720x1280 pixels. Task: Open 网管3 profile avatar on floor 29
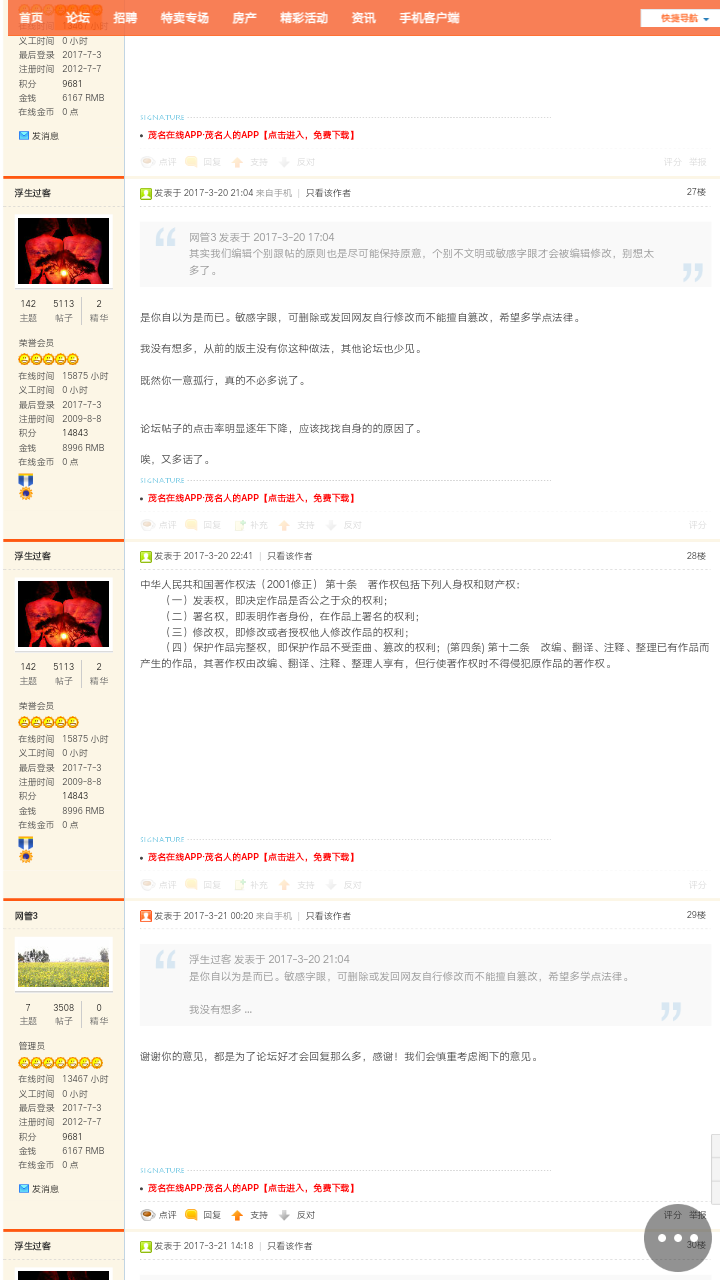click(x=63, y=963)
